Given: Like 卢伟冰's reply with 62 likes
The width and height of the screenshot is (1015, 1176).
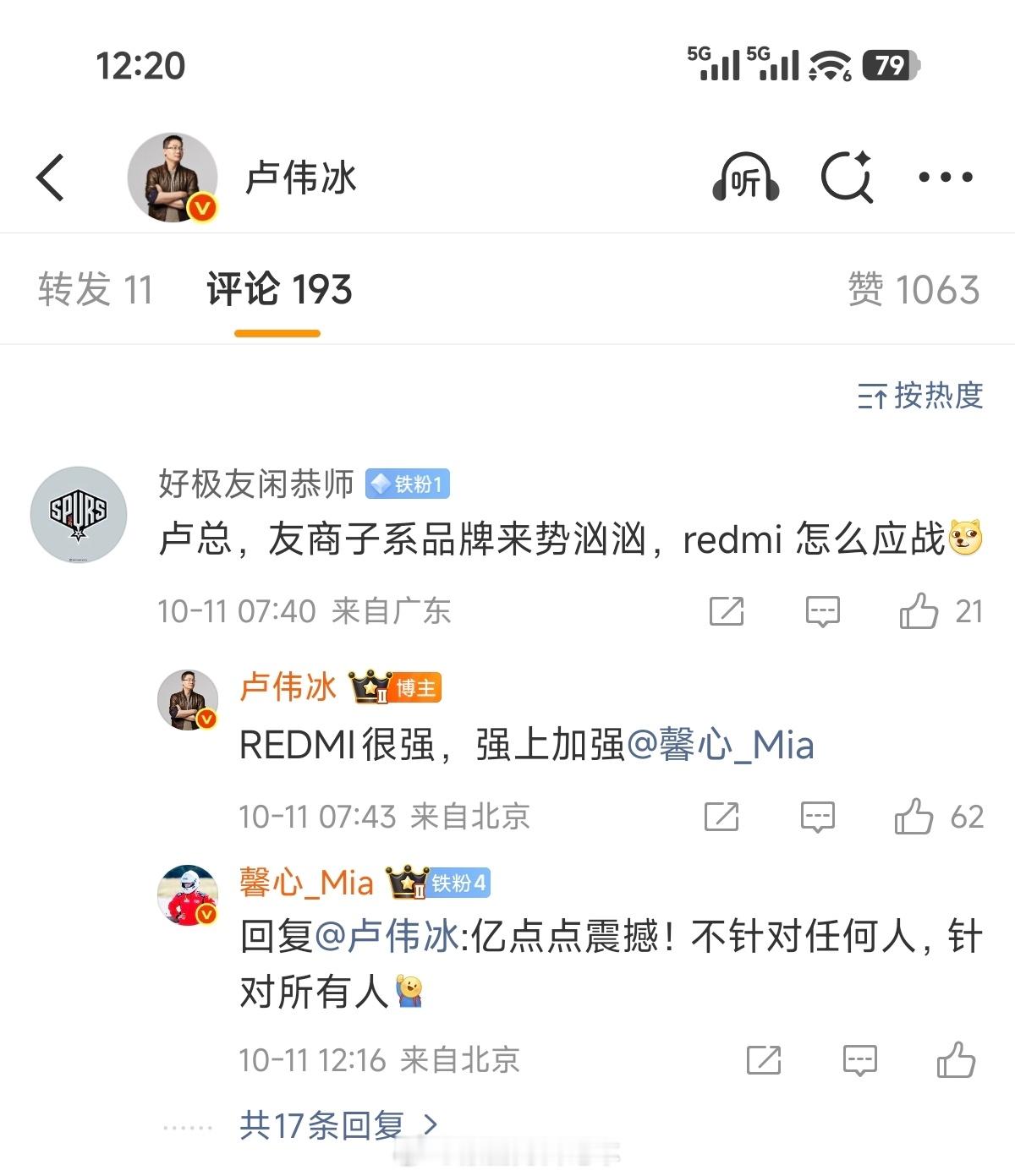Looking at the screenshot, I should point(914,817).
